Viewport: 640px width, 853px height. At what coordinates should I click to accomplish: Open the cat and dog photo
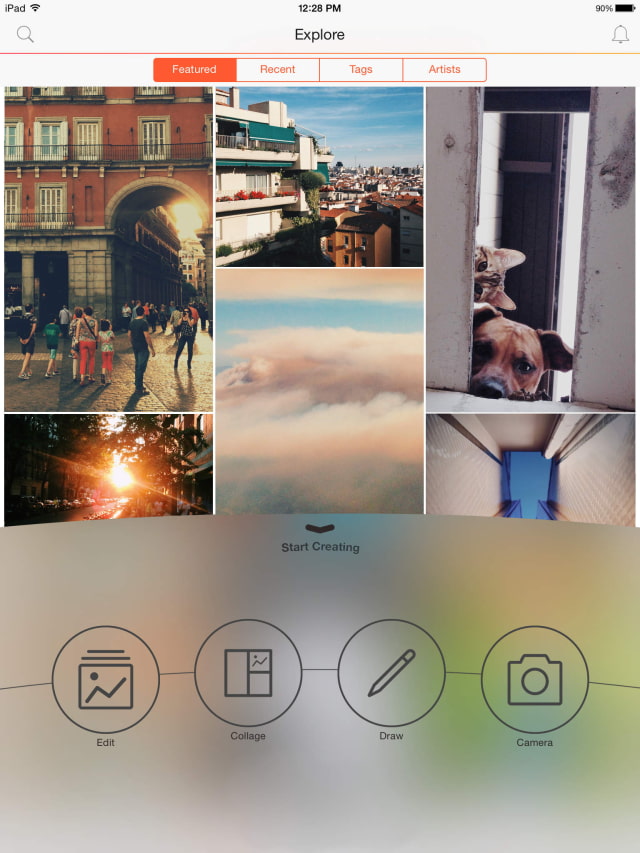click(x=530, y=248)
